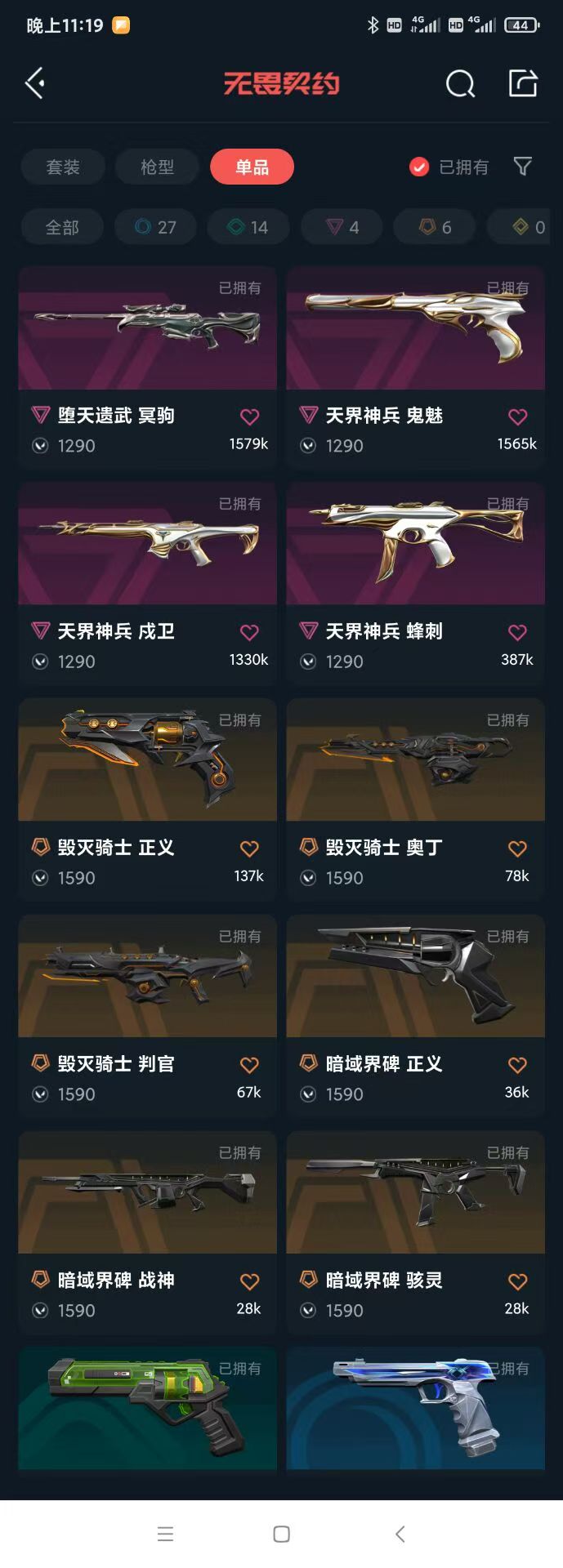563x1568 pixels.
Task: Switch to the 套装 tab
Action: coord(63,167)
